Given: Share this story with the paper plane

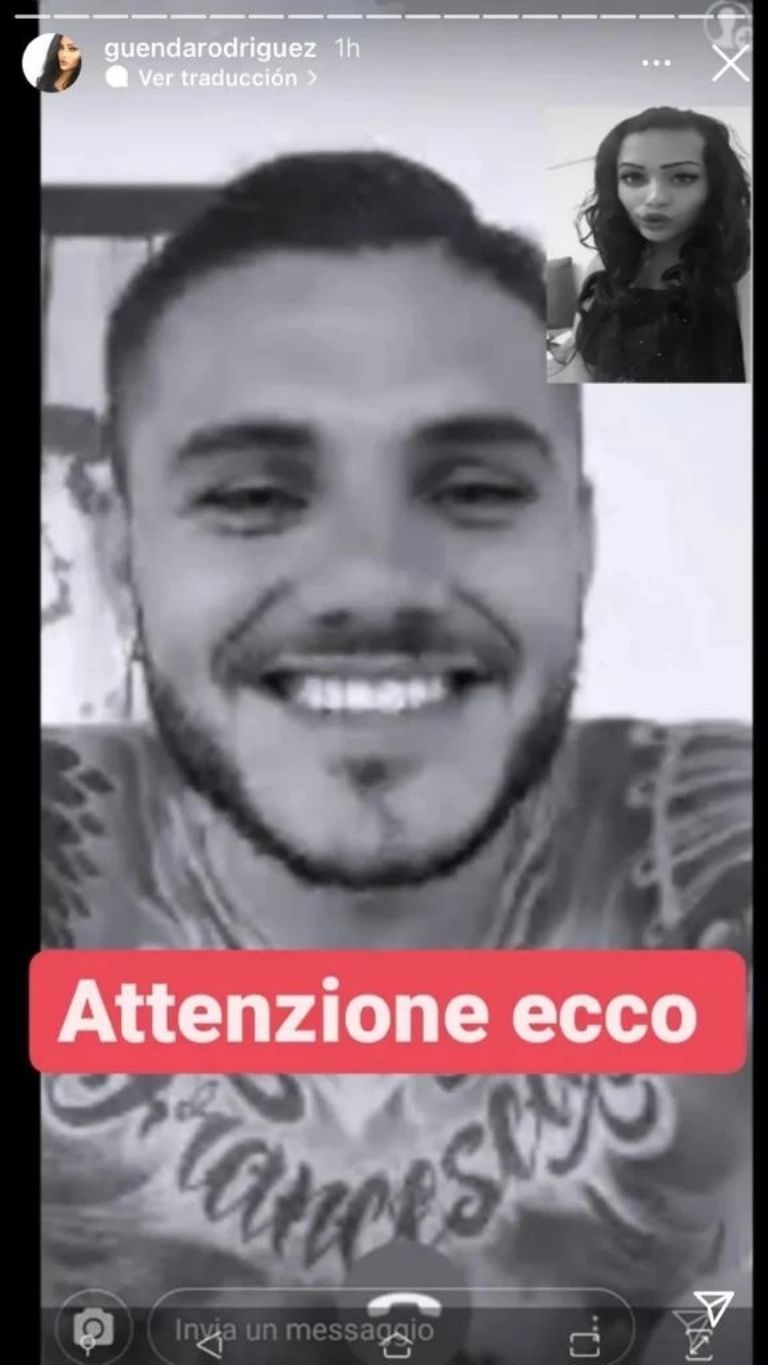Looking at the screenshot, I should pyautogui.click(x=714, y=1308).
